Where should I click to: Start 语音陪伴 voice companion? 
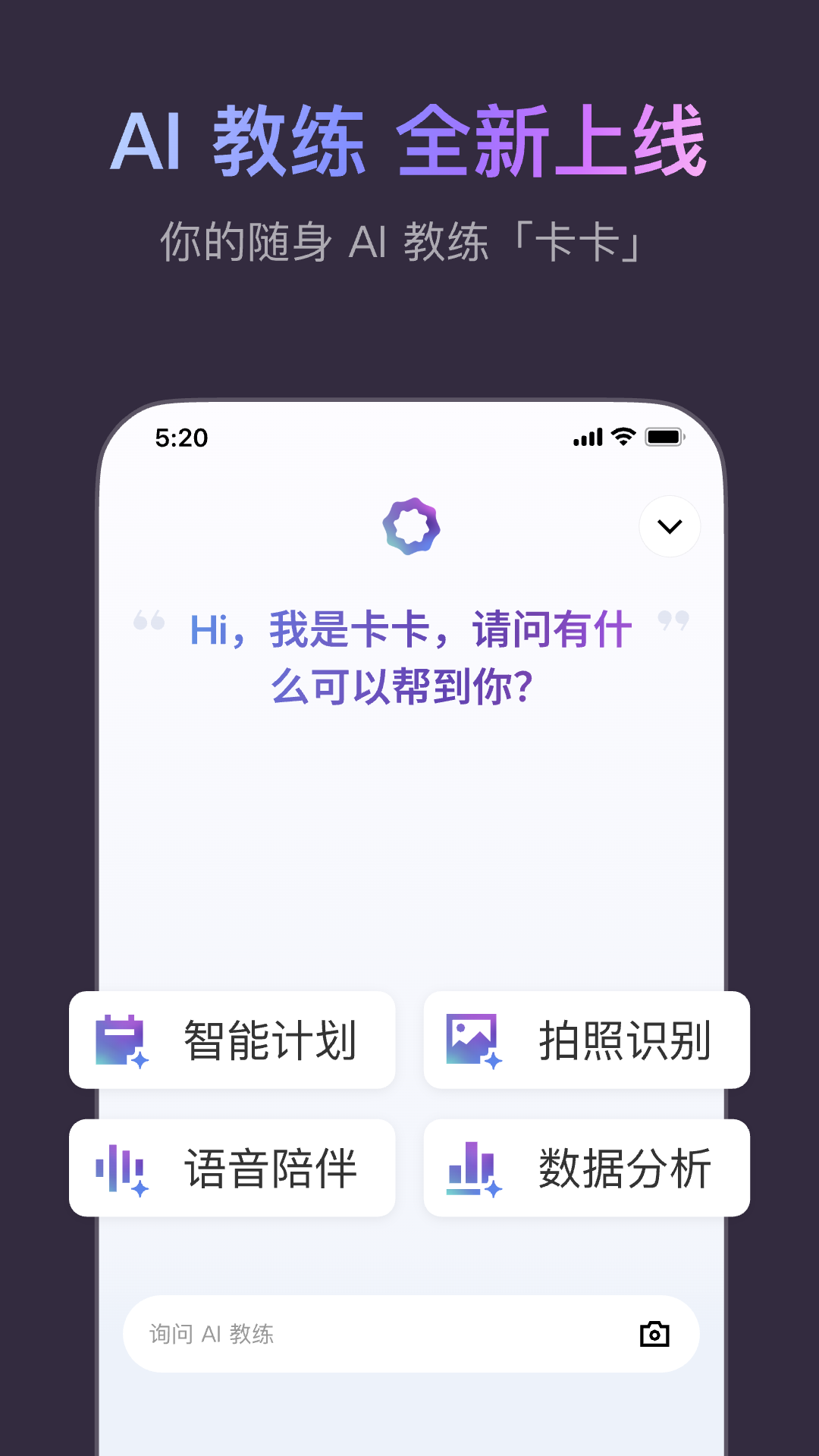(231, 1168)
